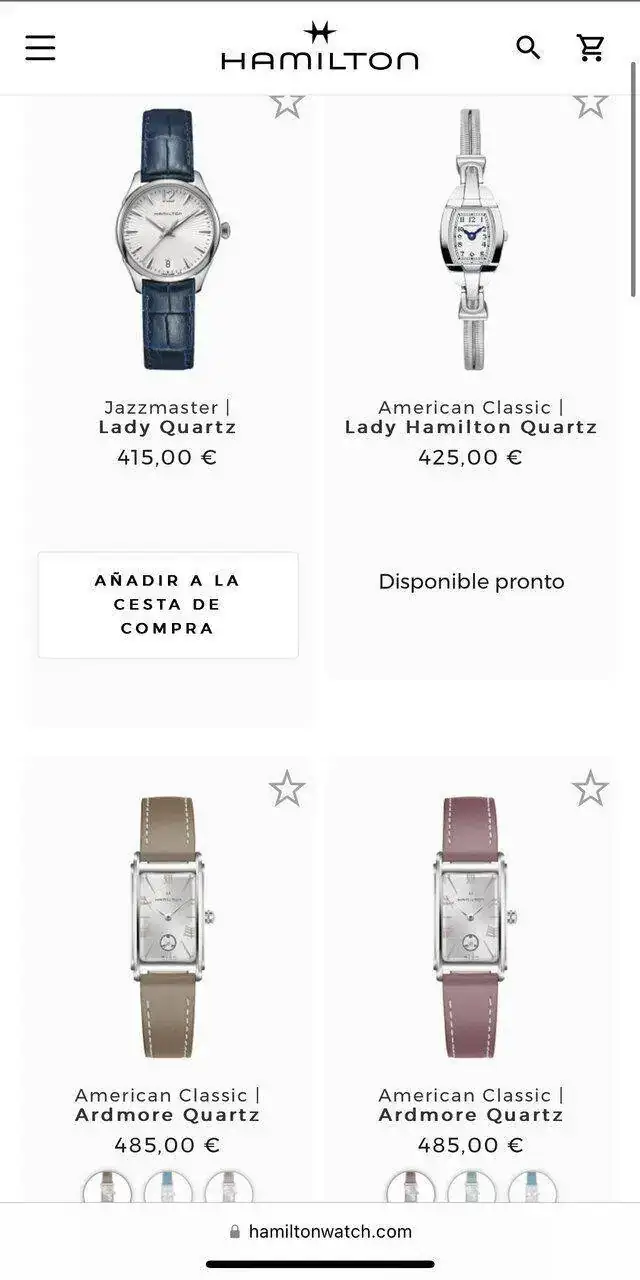Open the pink-strap Ardmore Quartz product

(x=471, y=926)
